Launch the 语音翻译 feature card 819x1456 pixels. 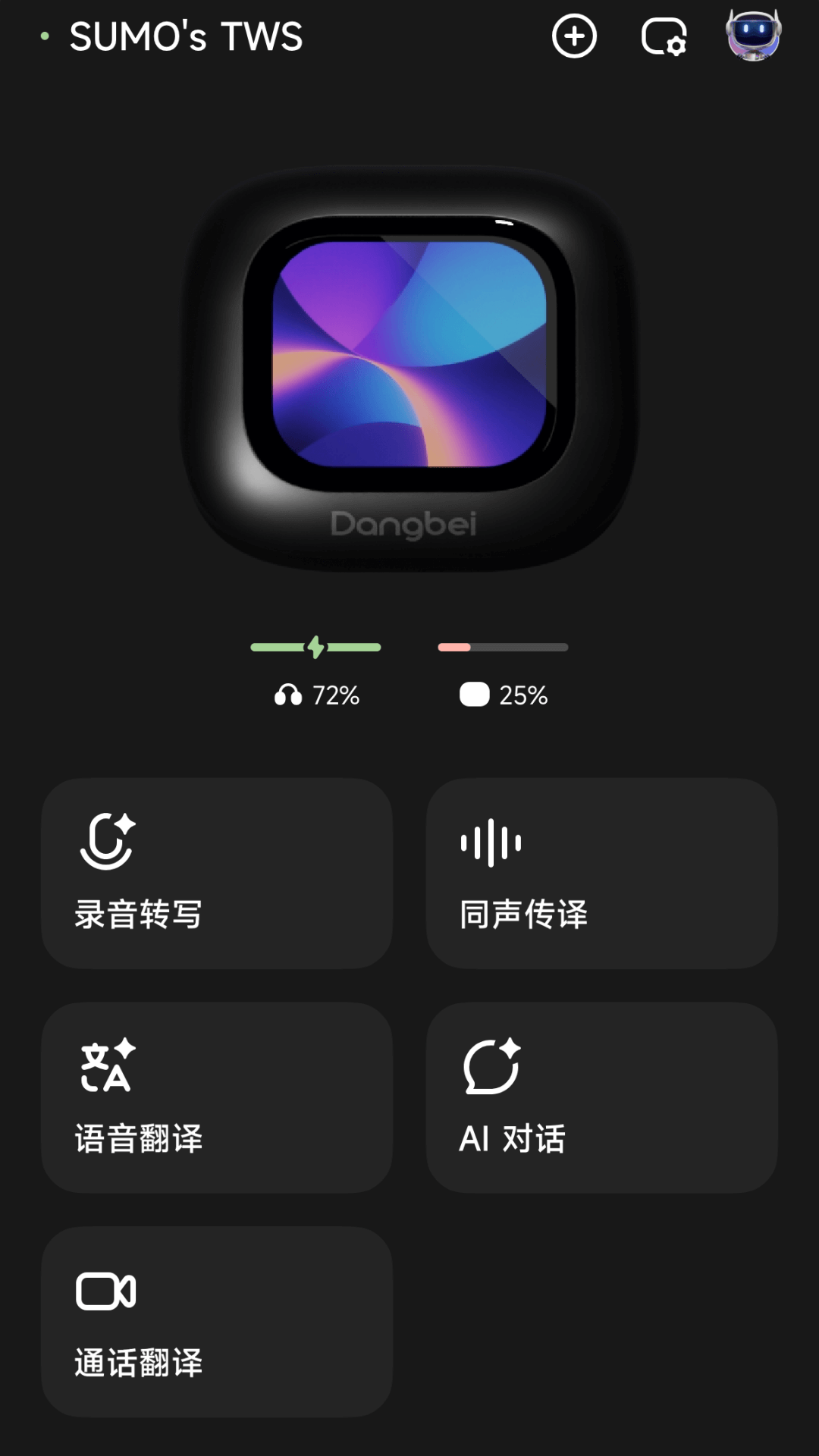218,1096
